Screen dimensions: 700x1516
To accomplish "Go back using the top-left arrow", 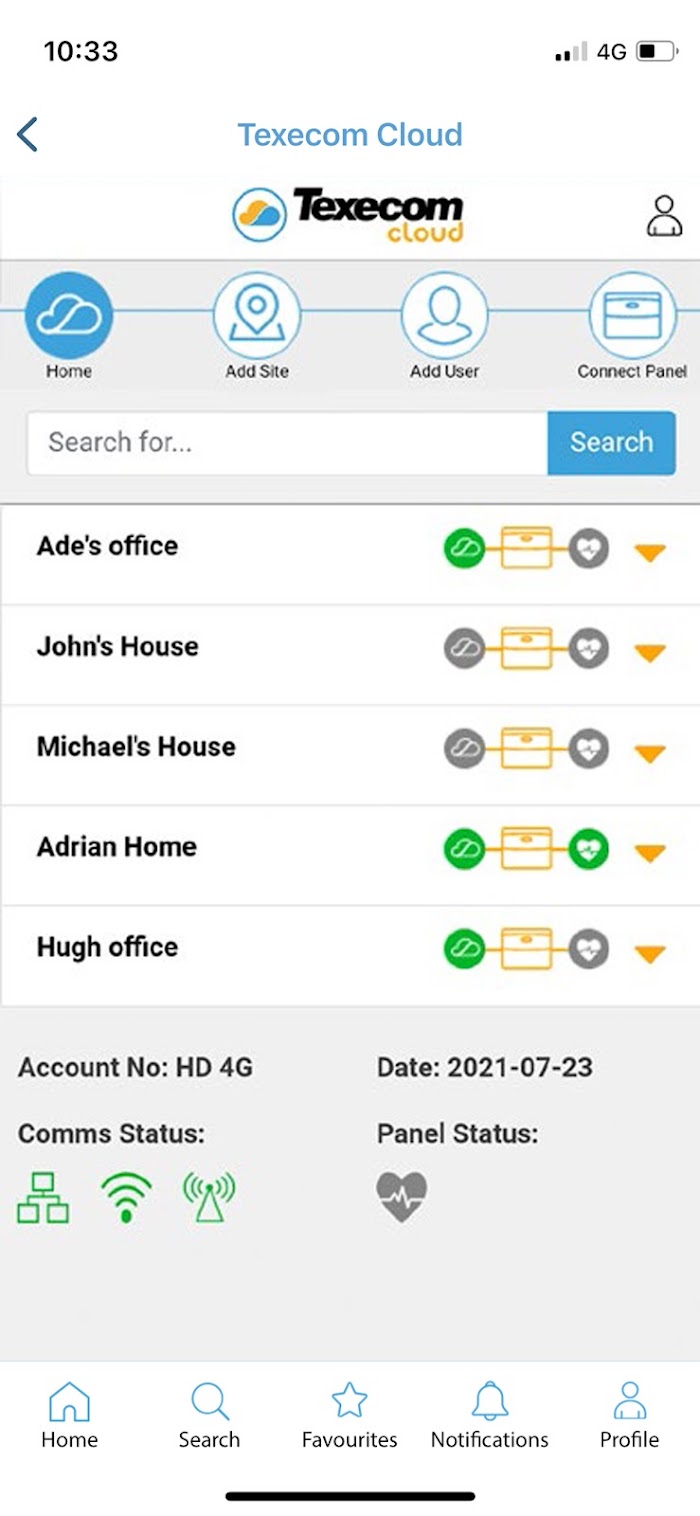I will 28,134.
